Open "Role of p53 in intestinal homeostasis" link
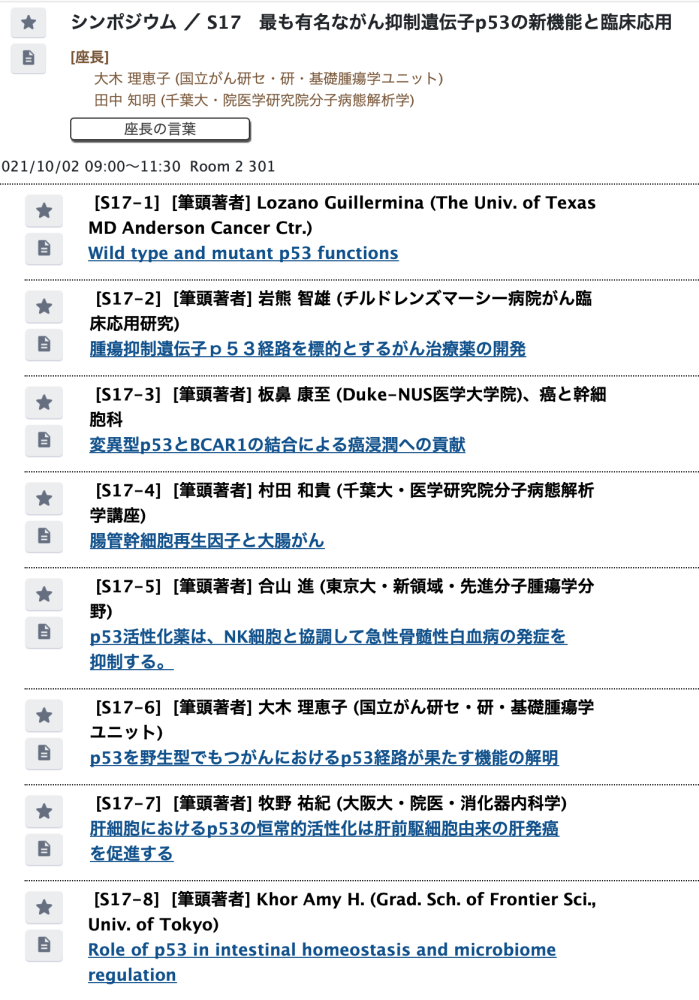This screenshot has width=699, height=1000. tap(322, 950)
